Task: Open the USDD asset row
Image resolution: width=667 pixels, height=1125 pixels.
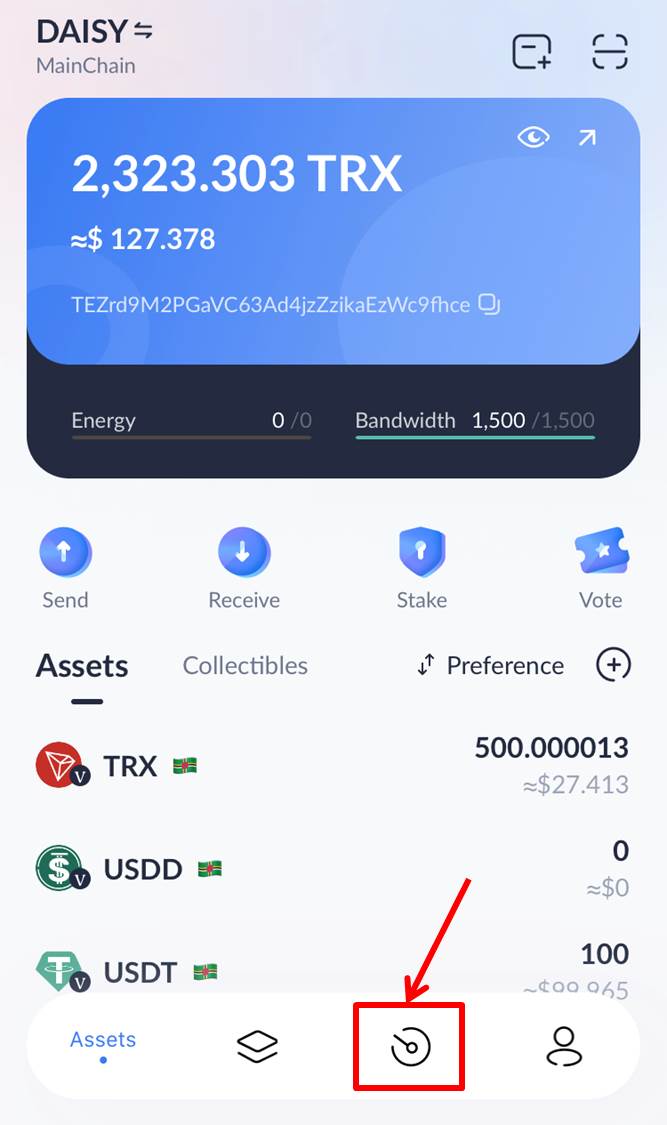Action: (x=333, y=868)
